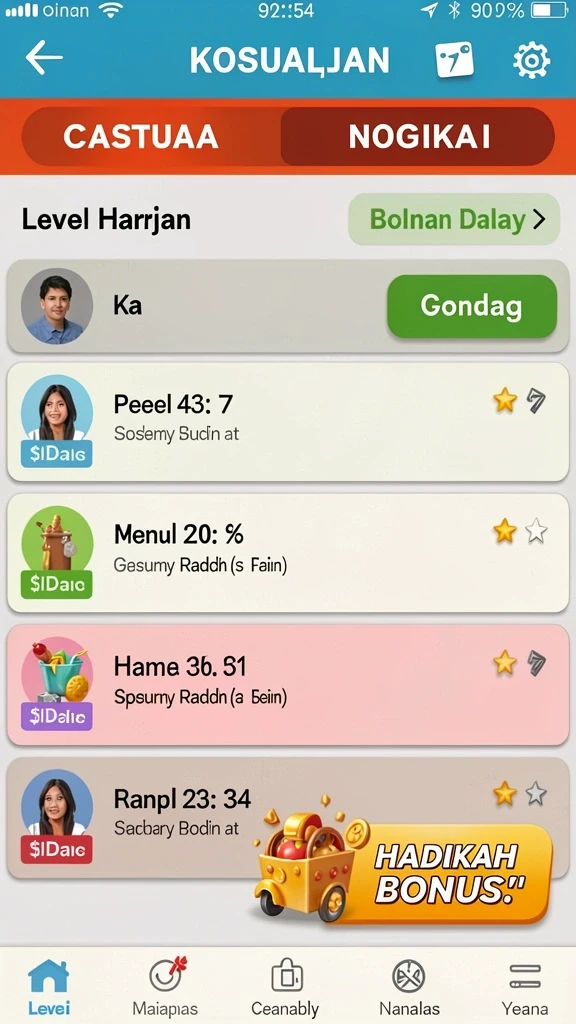The height and width of the screenshot is (1024, 576).
Task: Open the settings gear
Action: (x=531, y=61)
